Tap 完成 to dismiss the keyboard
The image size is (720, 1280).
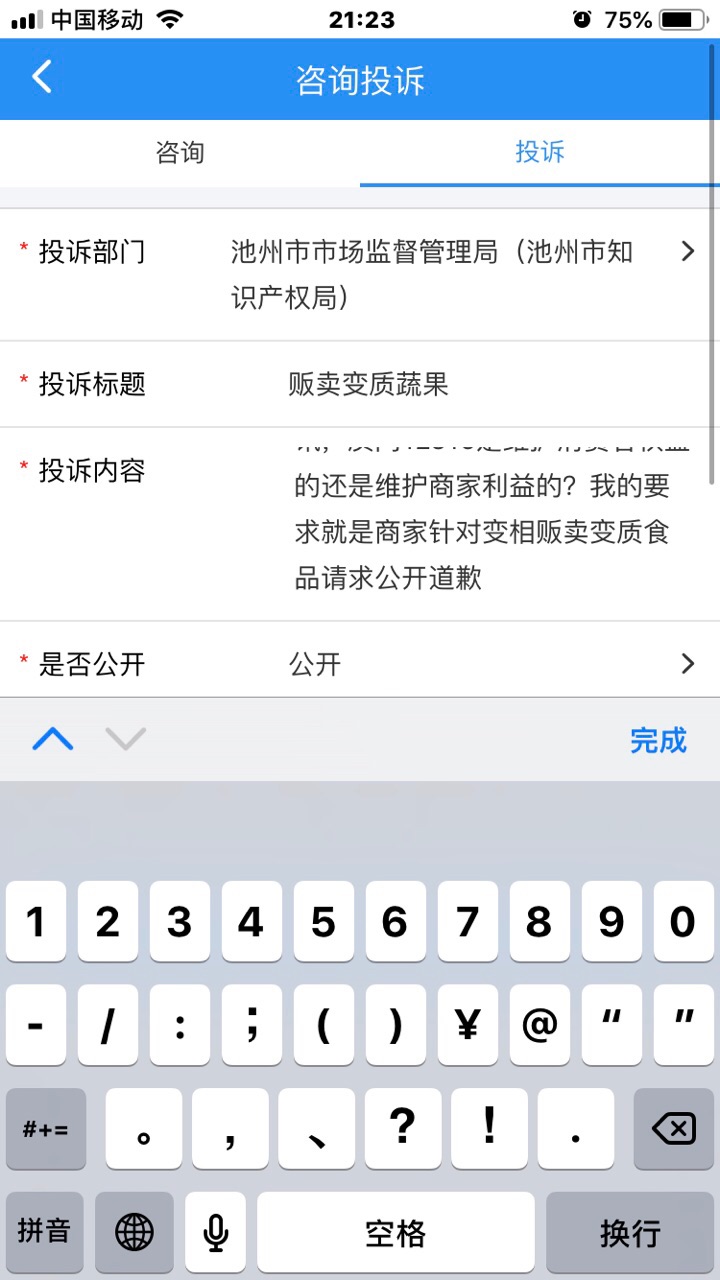point(658,740)
